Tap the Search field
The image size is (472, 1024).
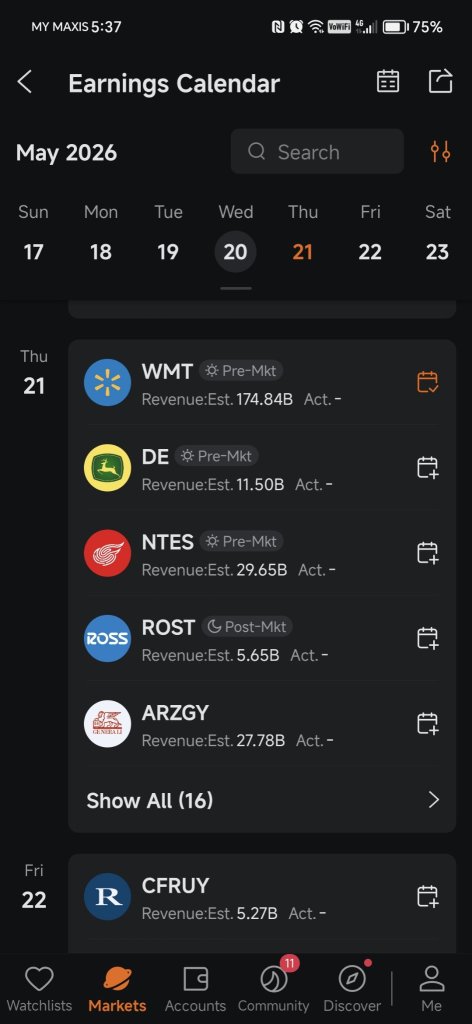[317, 152]
